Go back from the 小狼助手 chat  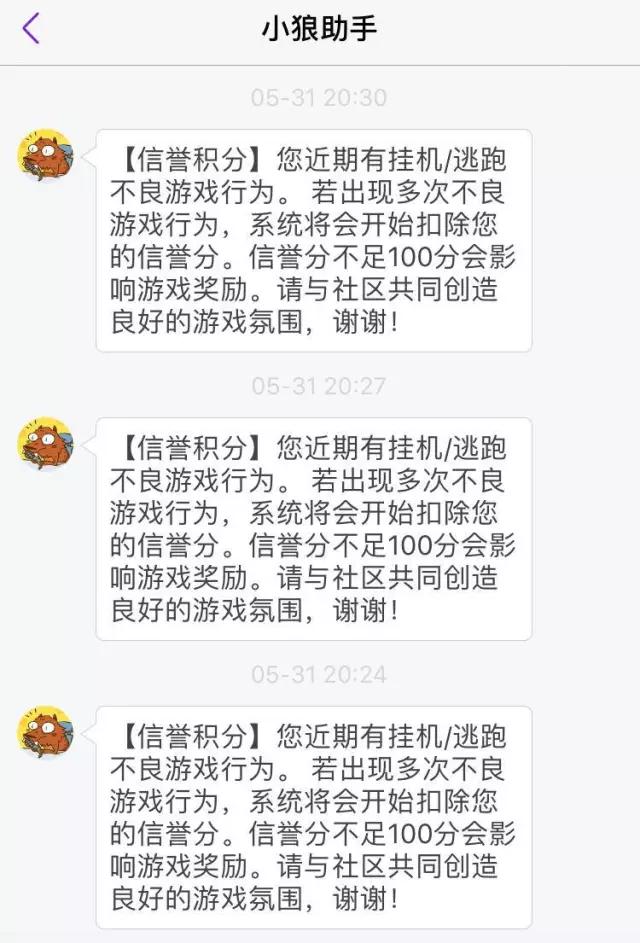31,29
